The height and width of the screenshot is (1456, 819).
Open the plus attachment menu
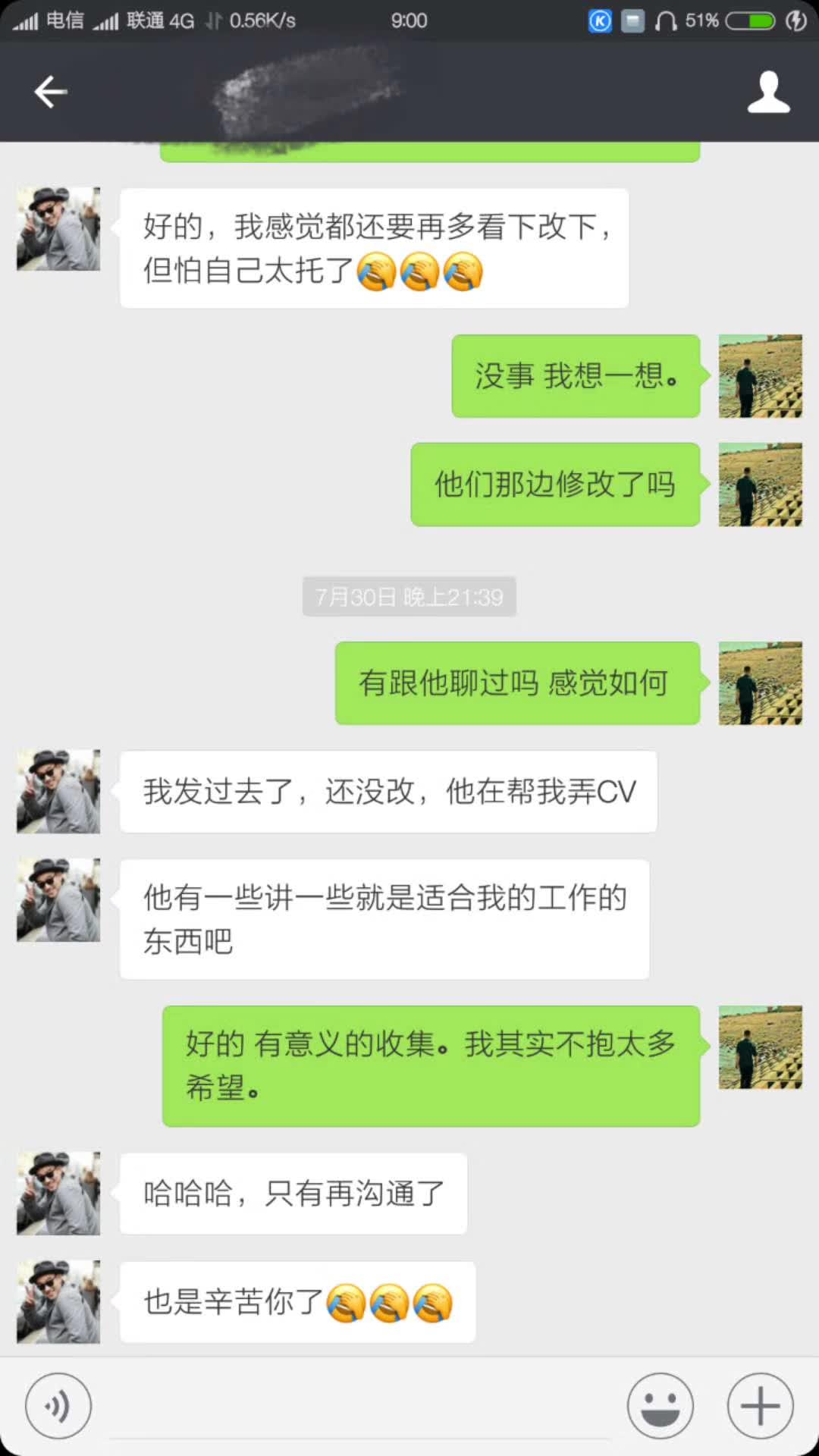[760, 1405]
